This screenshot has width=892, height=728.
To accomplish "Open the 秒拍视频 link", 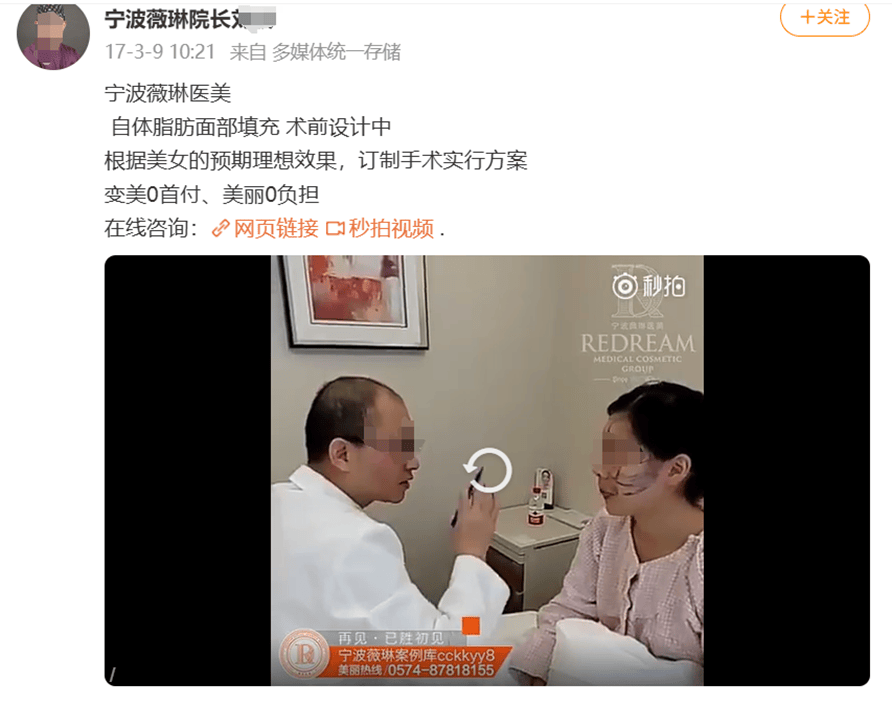I will 381,228.
